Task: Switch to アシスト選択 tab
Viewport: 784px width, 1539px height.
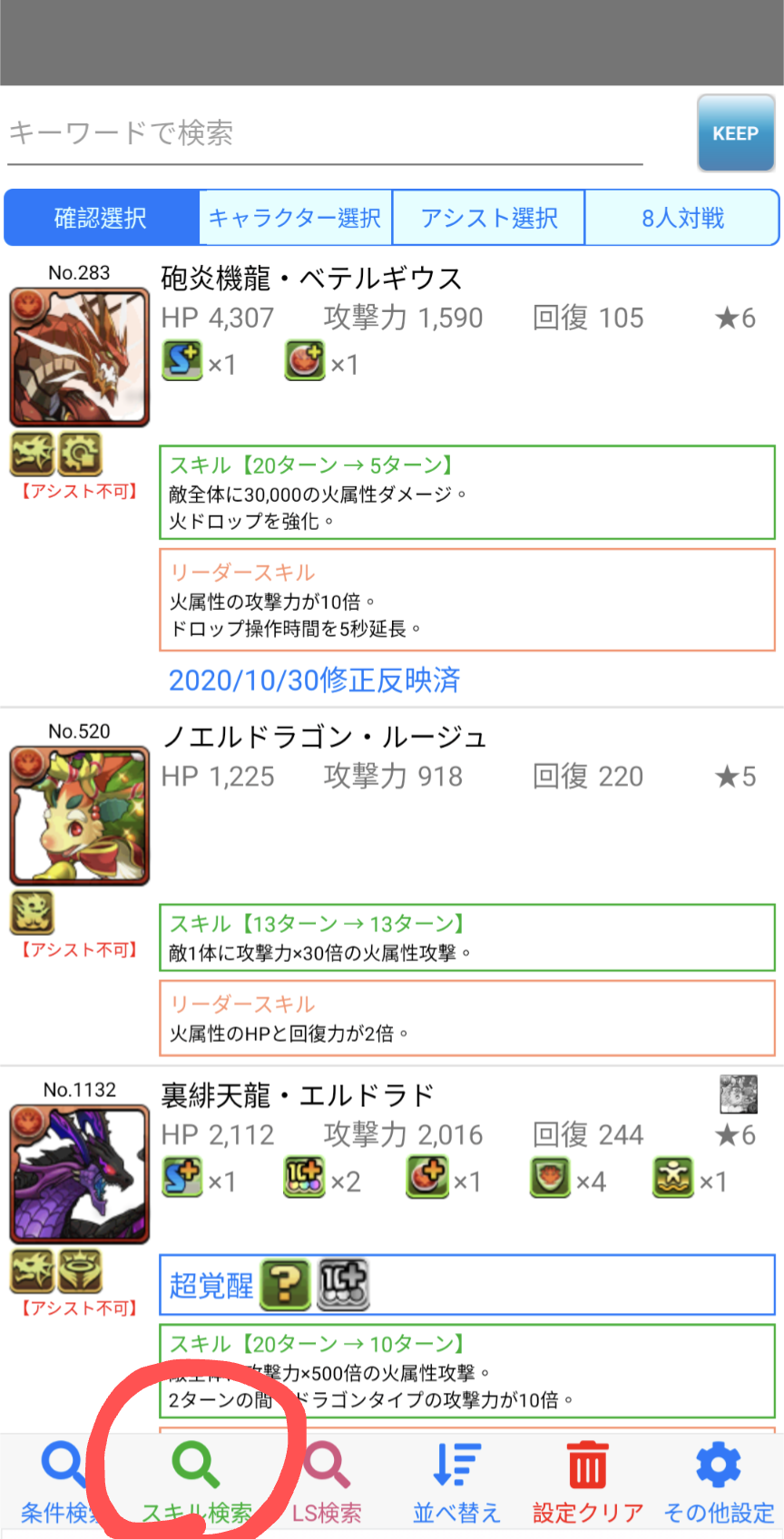Action: [489, 218]
